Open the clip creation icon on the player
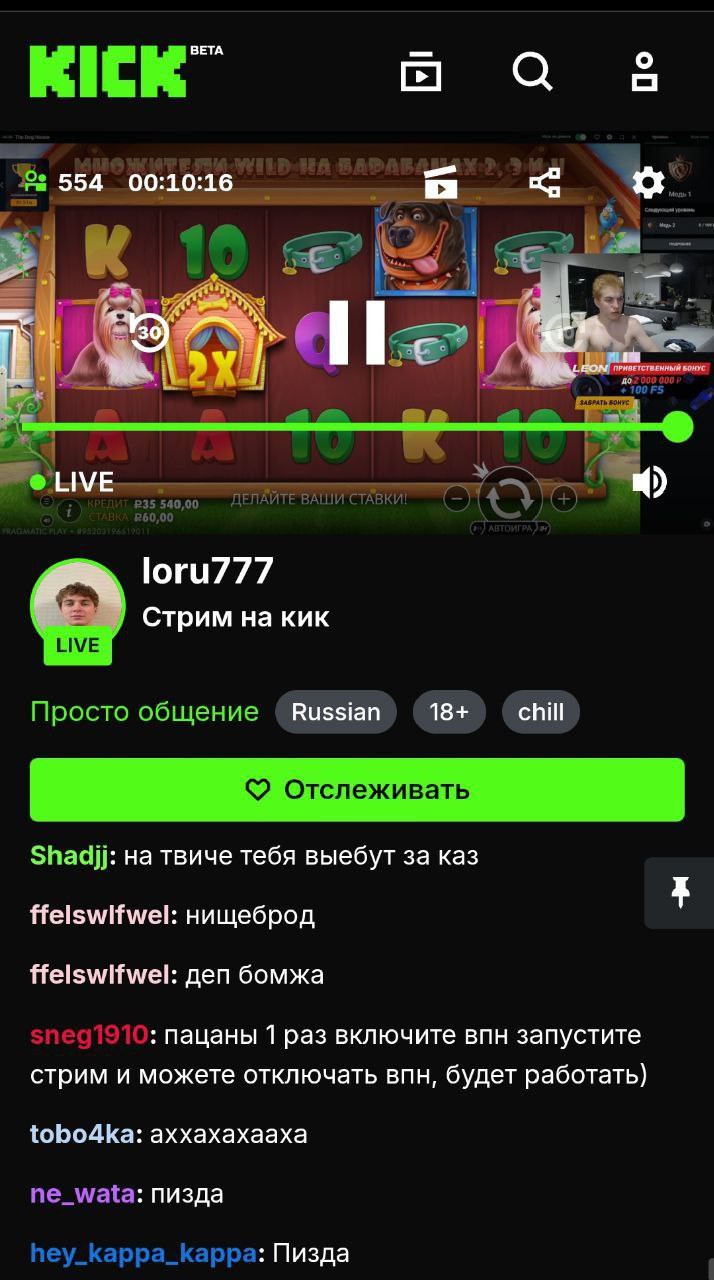The width and height of the screenshot is (714, 1280). point(440,183)
